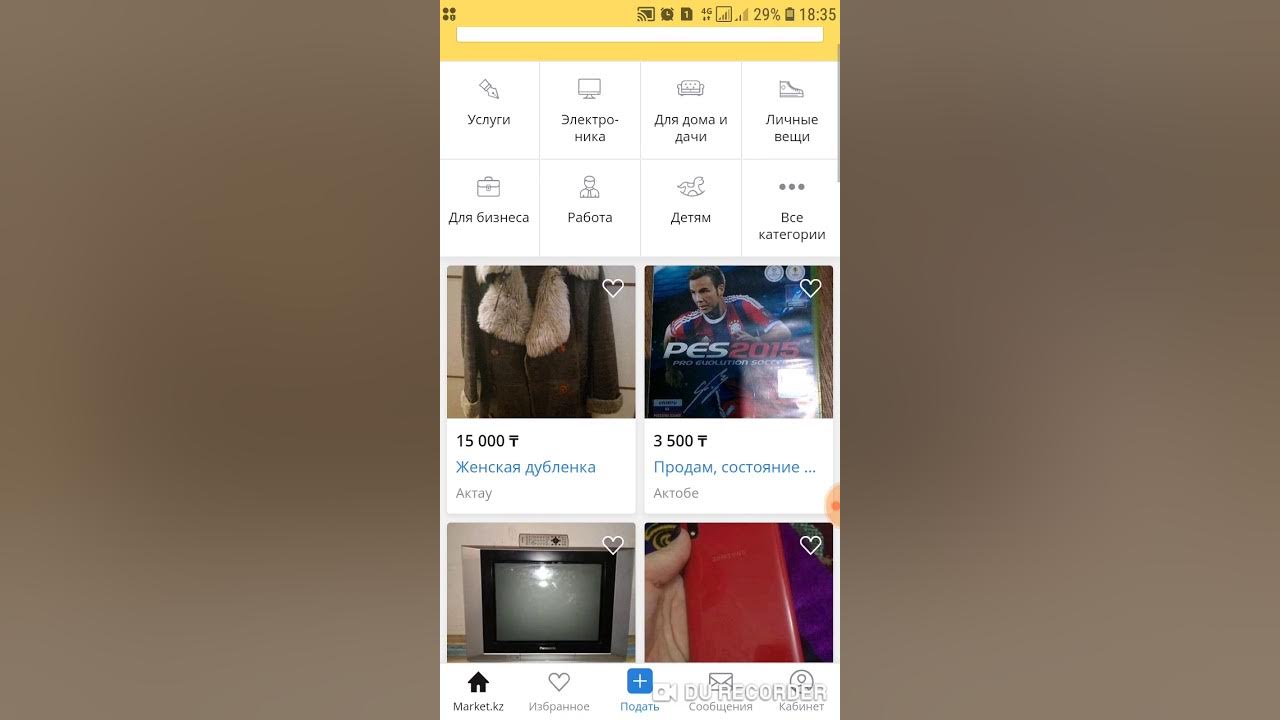Like the Panasonic TV listing
The height and width of the screenshot is (720, 1280).
click(x=613, y=545)
